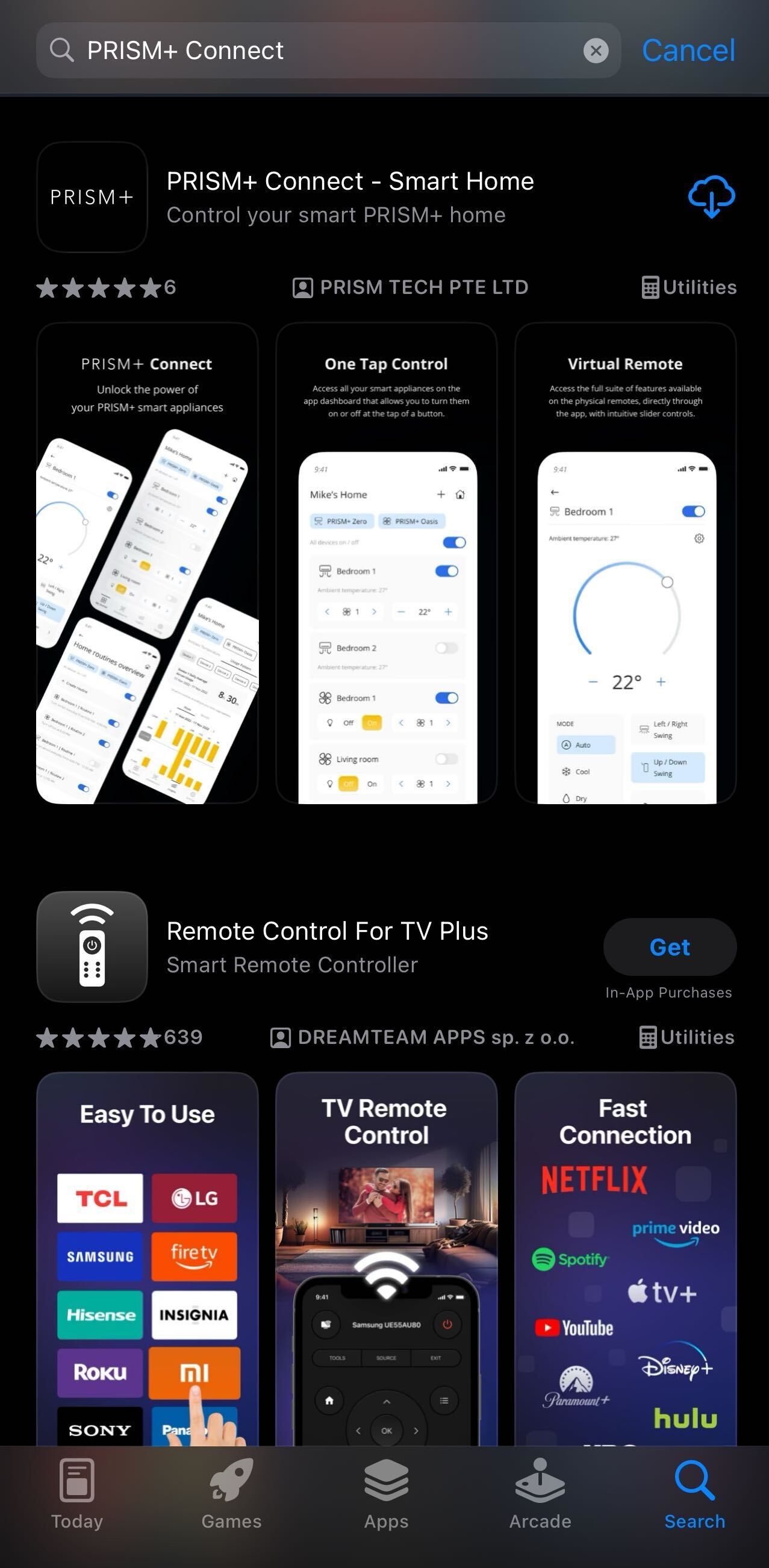View the Easy To Use screenshot

point(147,1259)
